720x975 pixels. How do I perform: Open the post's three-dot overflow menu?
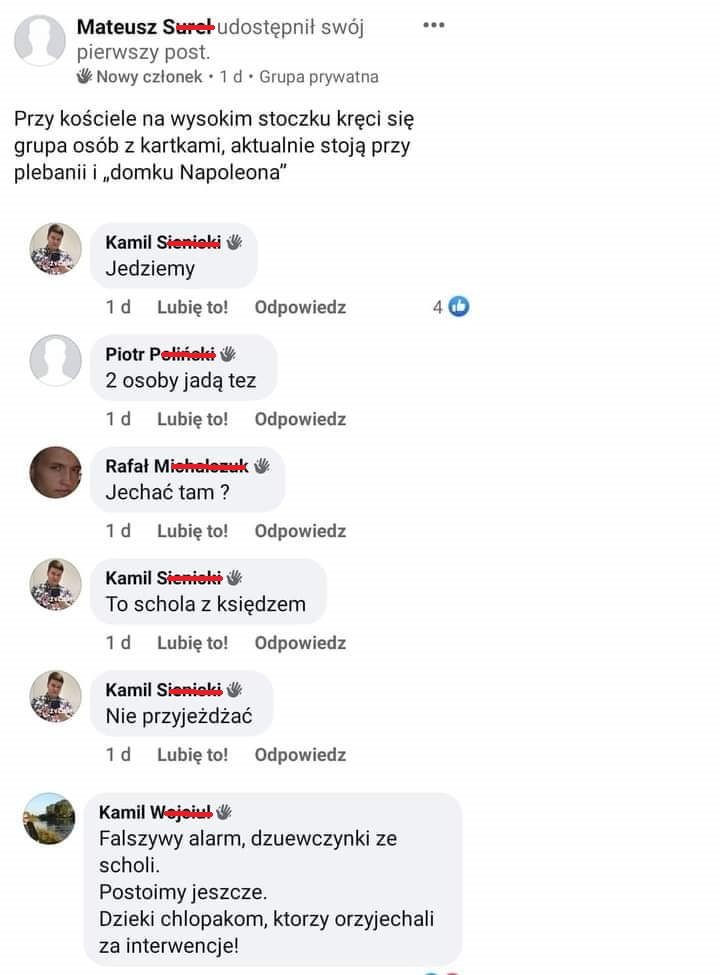[433, 25]
